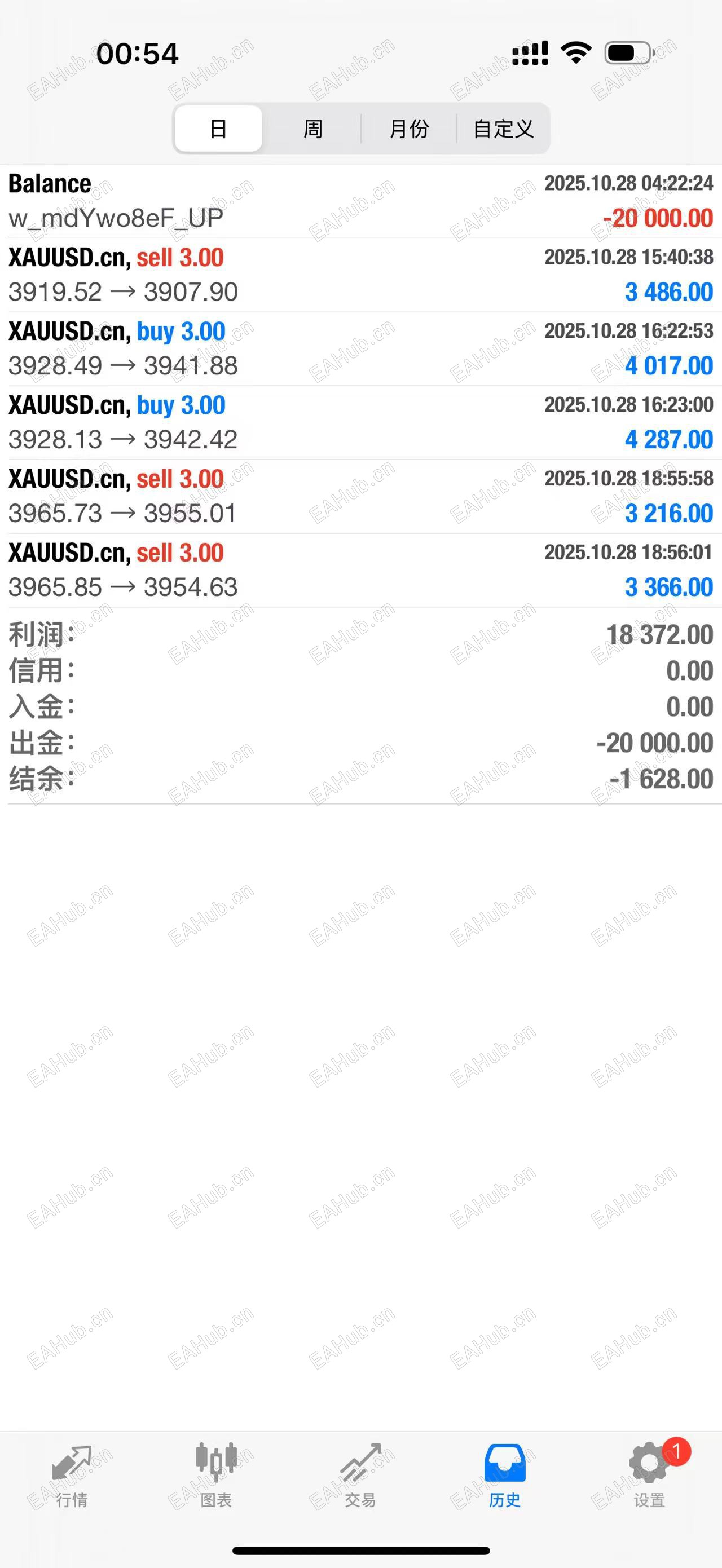
Task: Tap the Wi-Fi status icon
Action: 576,54
